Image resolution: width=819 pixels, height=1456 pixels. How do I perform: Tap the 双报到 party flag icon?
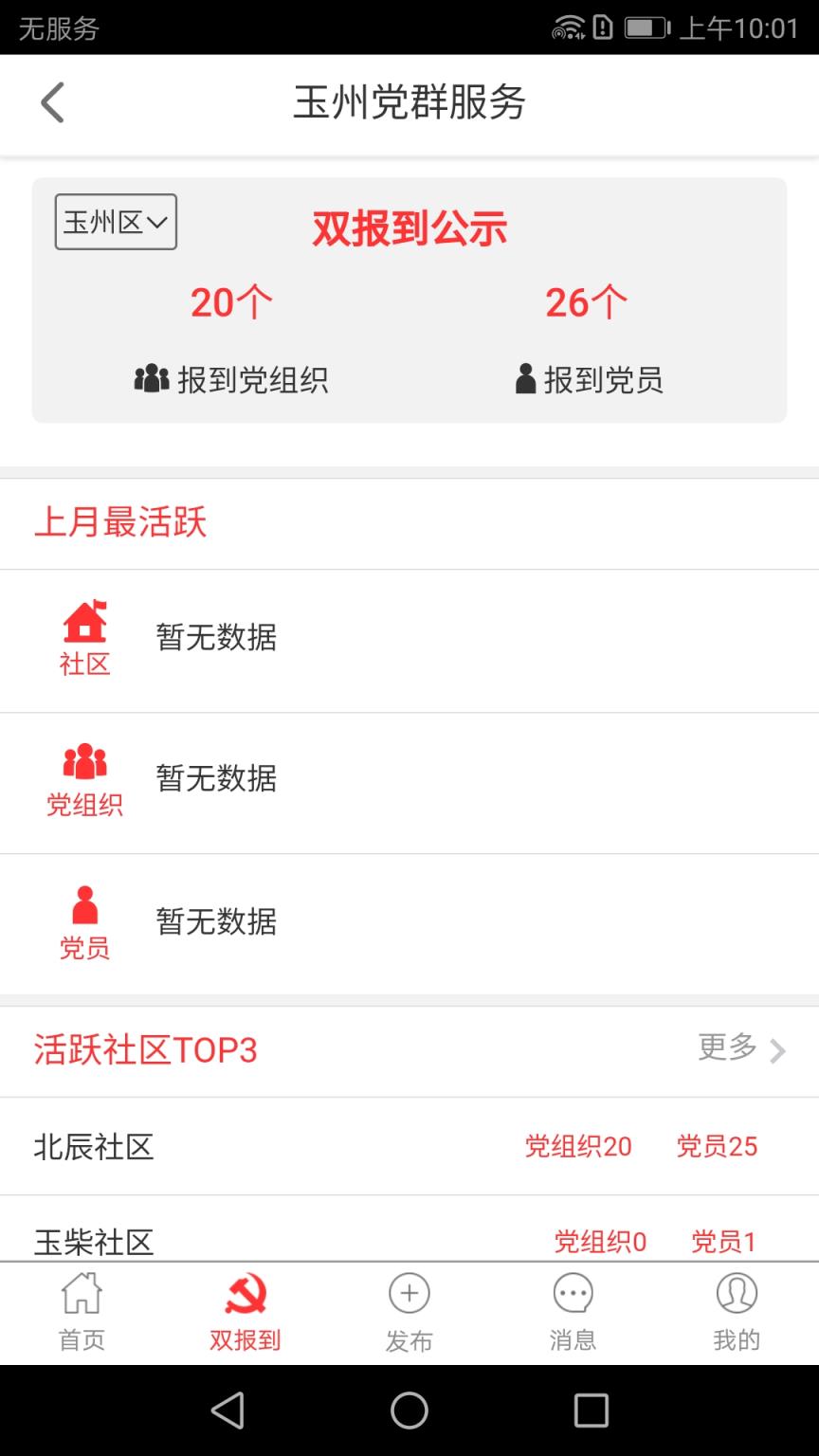coord(245,1292)
